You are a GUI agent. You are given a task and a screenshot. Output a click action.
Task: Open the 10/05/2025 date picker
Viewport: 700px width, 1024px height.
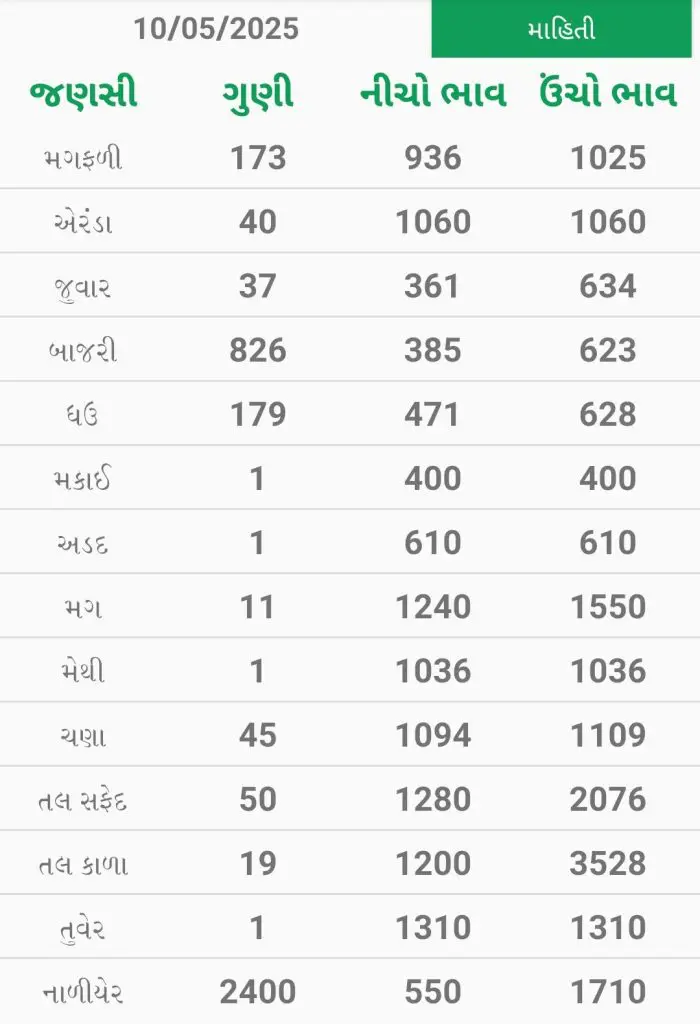click(216, 28)
